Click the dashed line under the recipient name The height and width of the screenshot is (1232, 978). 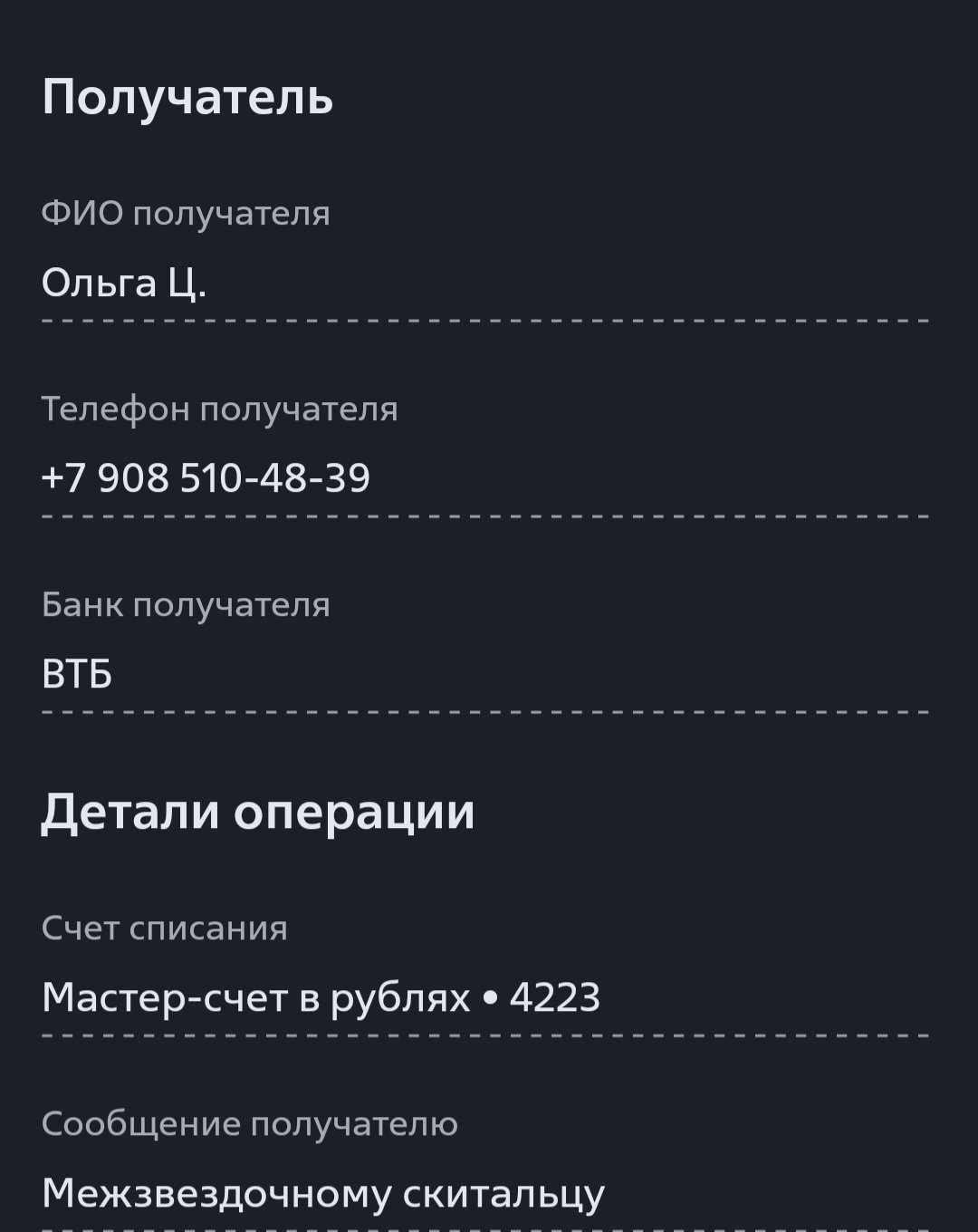click(x=484, y=318)
